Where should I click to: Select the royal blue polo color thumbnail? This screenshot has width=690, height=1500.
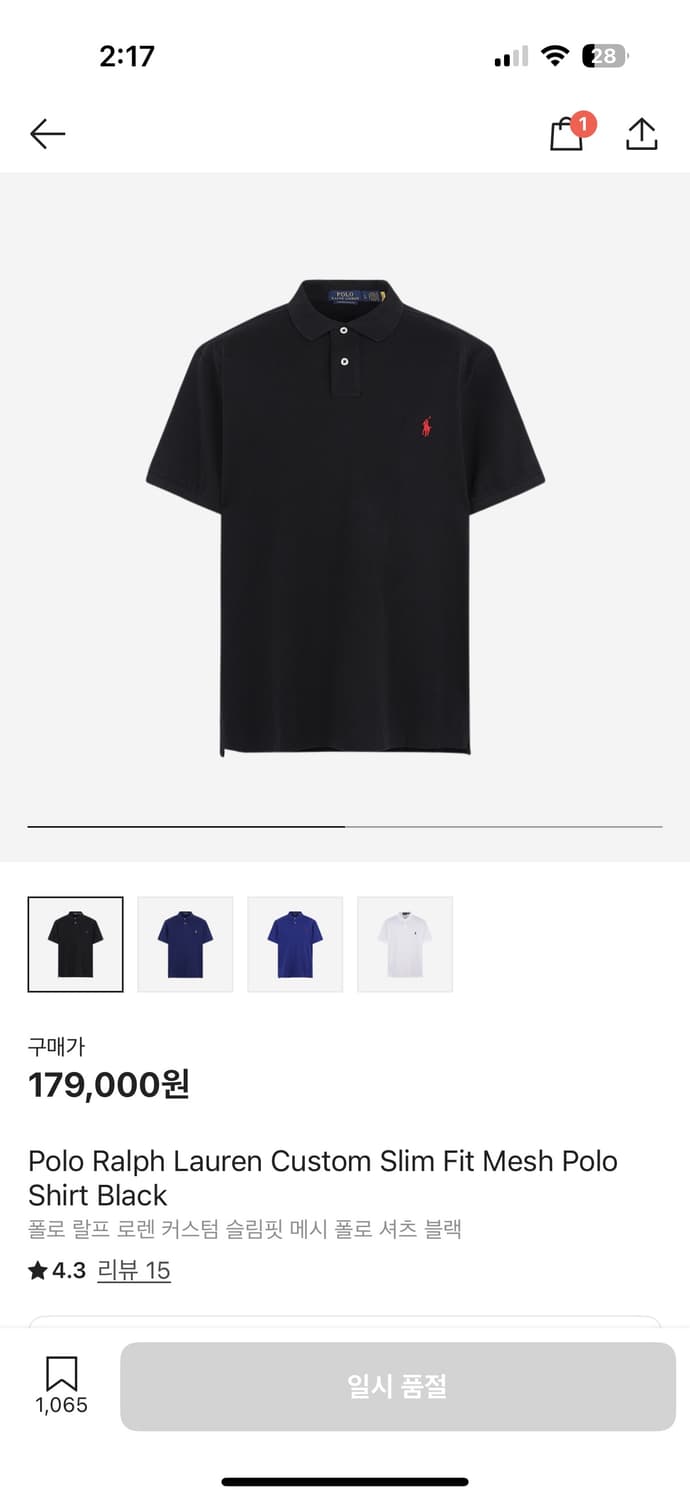tap(295, 944)
